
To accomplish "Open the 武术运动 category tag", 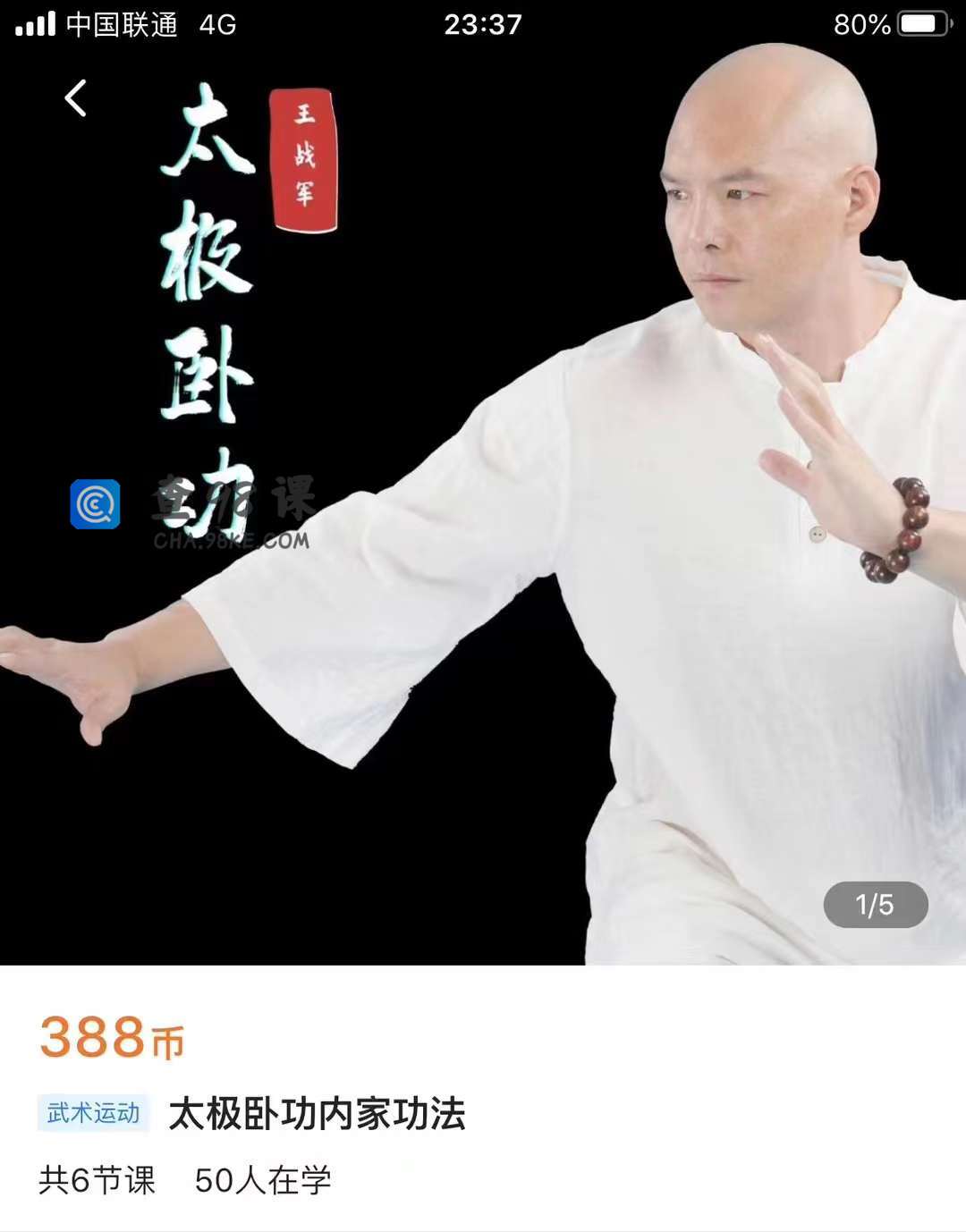I will coord(93,1113).
